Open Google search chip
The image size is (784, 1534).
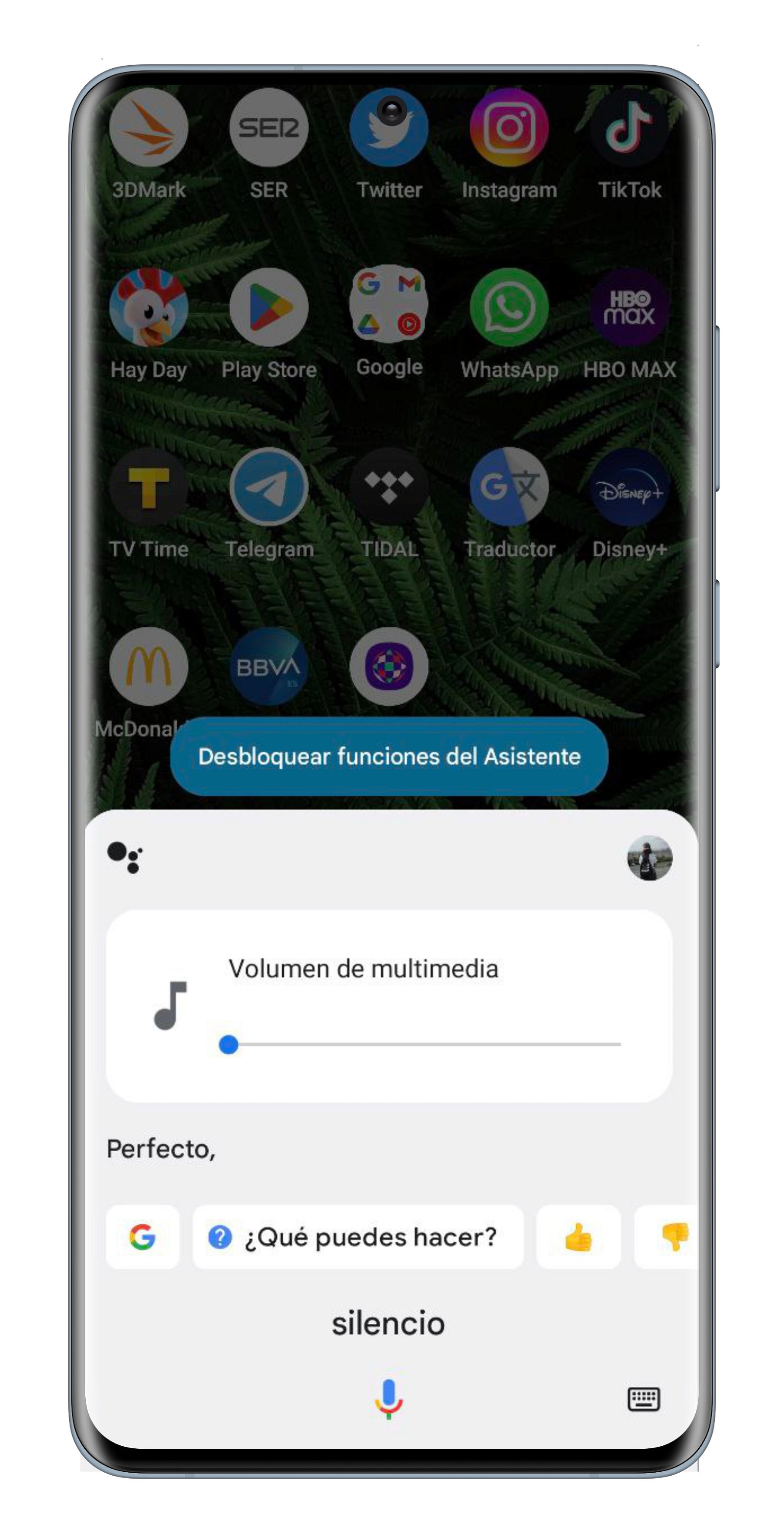tap(142, 1237)
